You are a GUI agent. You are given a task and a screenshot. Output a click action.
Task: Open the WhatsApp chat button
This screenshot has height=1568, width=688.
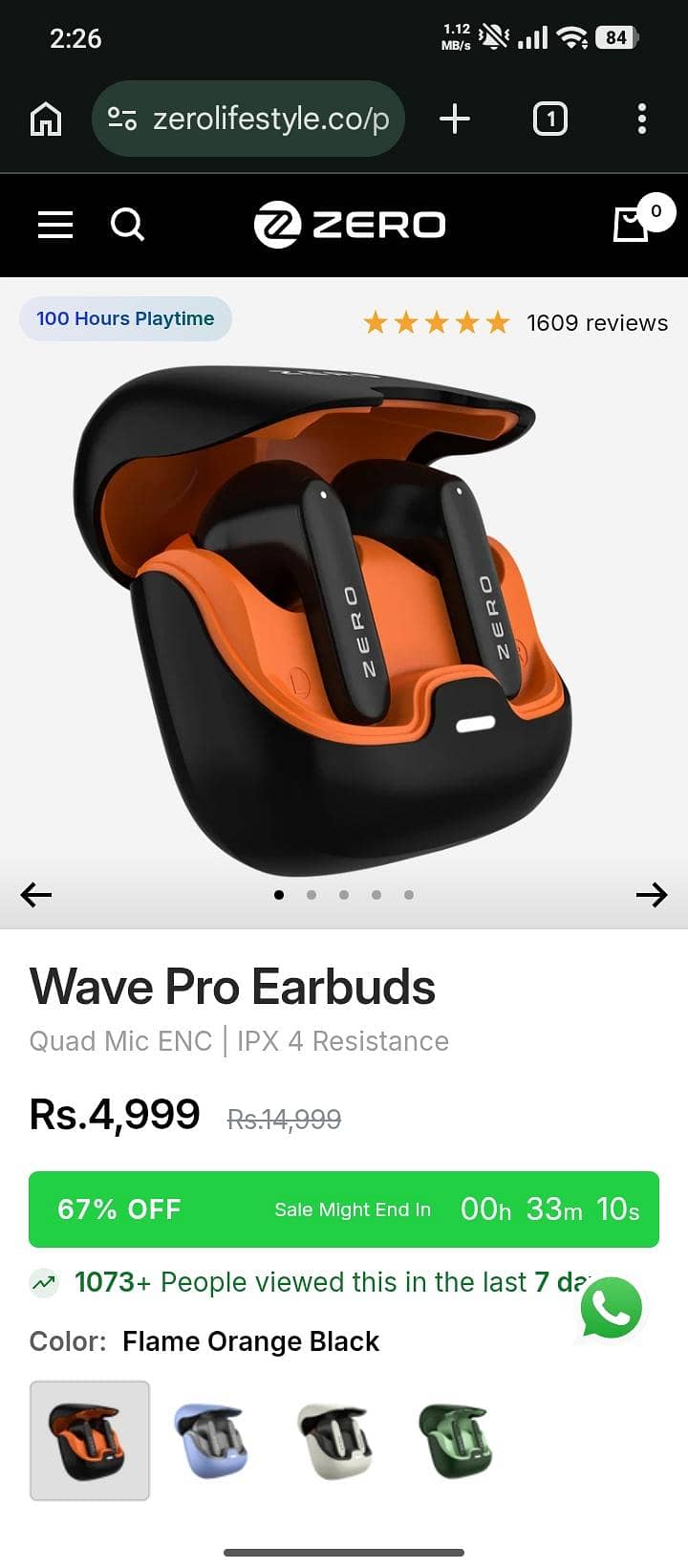(610, 1308)
